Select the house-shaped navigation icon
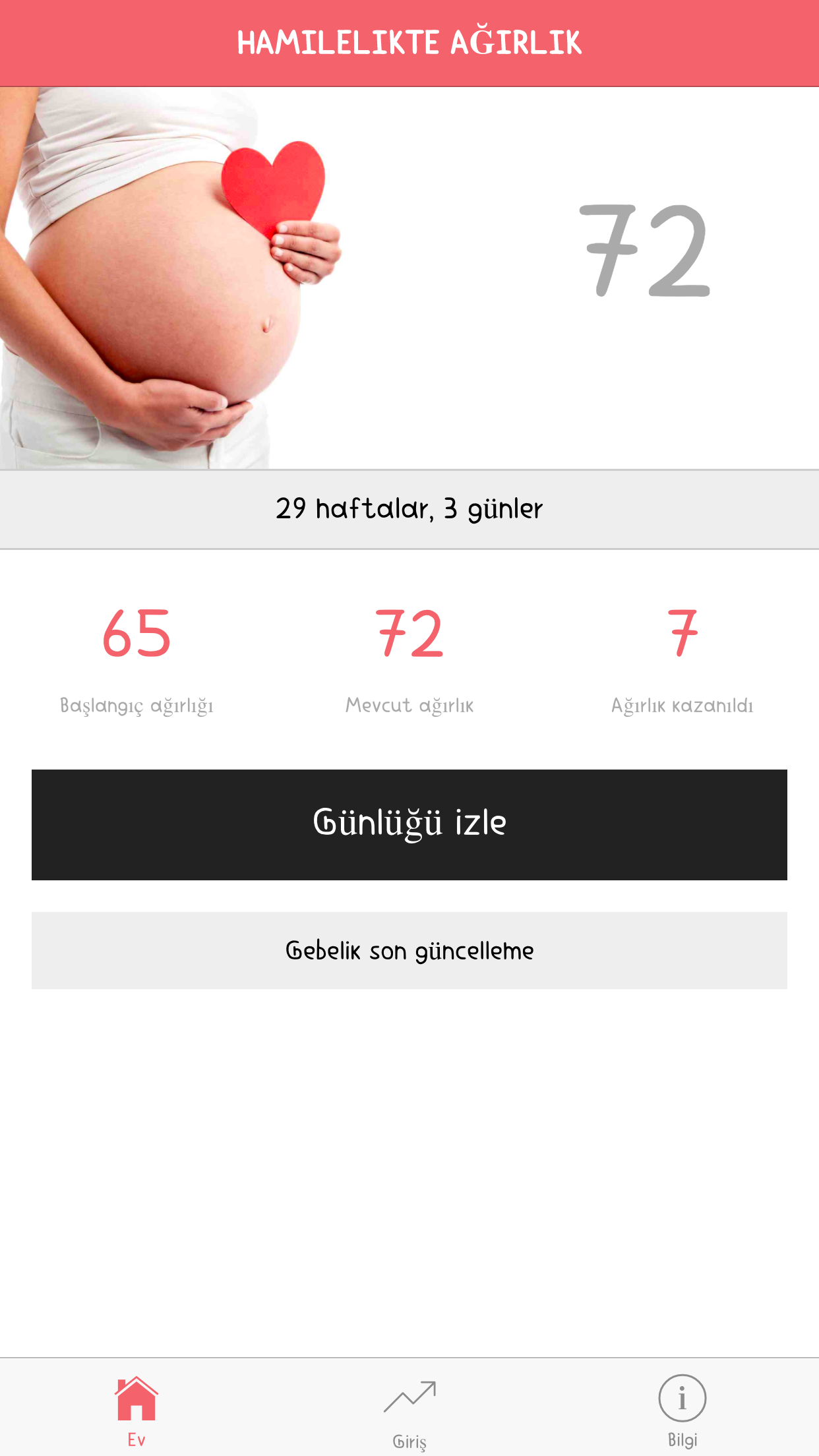 (136, 1397)
